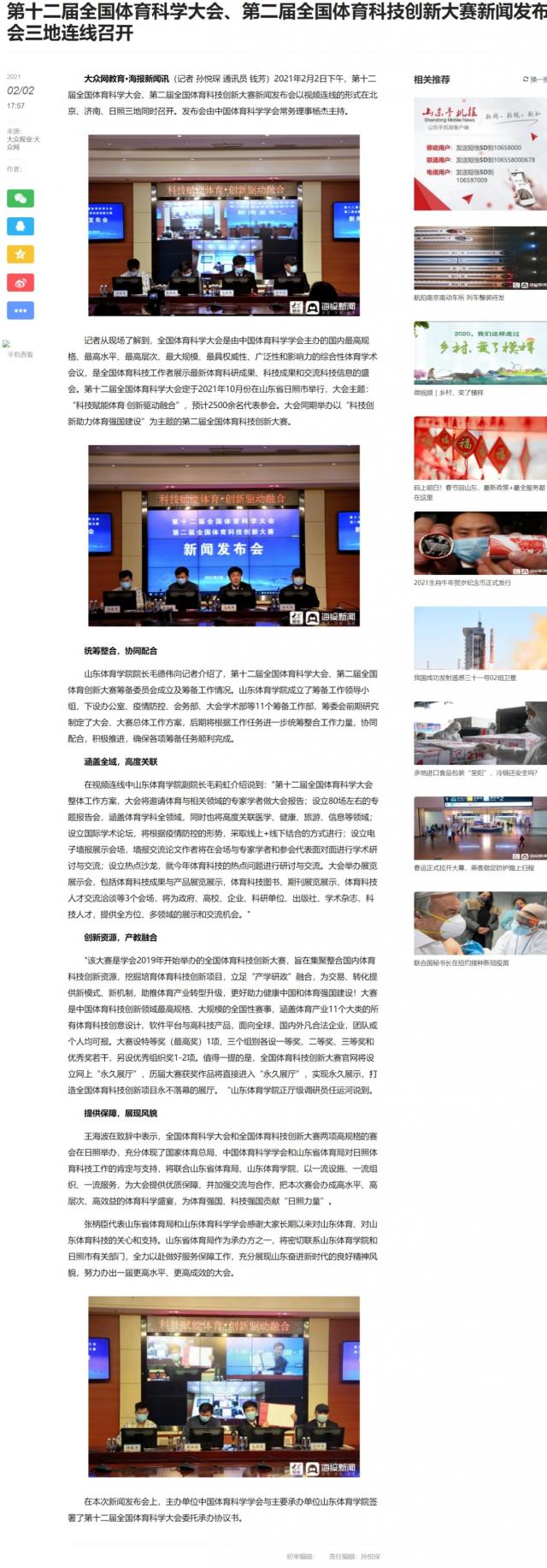Share article to WeChat
The image size is (547, 1568).
tap(21, 198)
